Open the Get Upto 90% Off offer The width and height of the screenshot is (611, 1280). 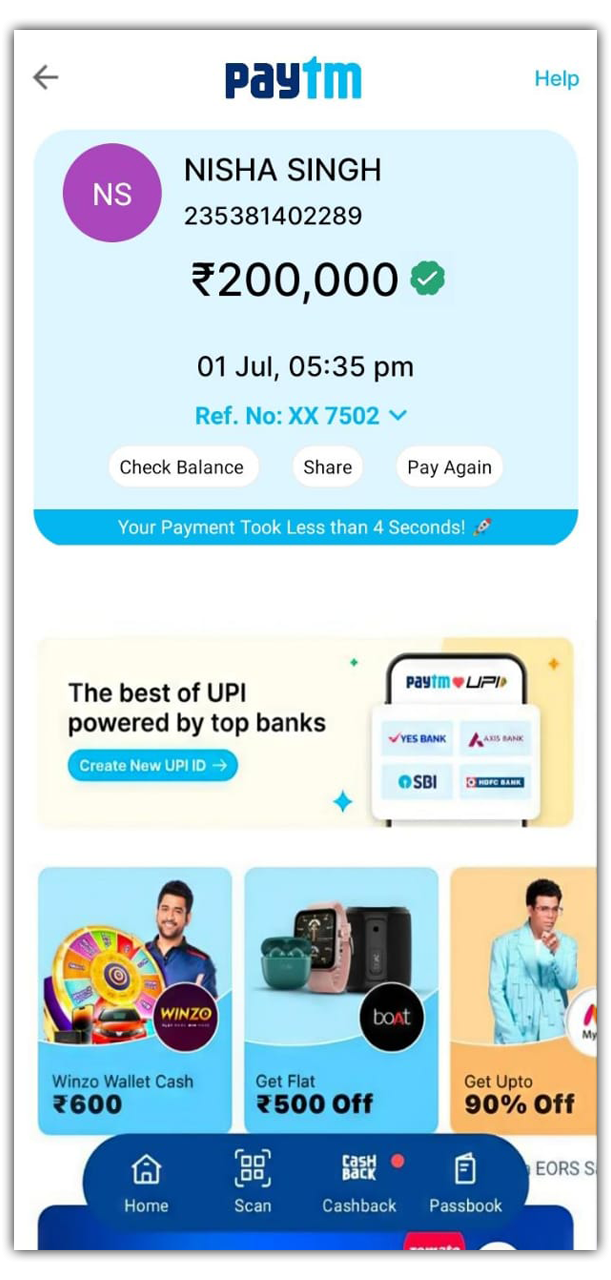pos(522,1000)
